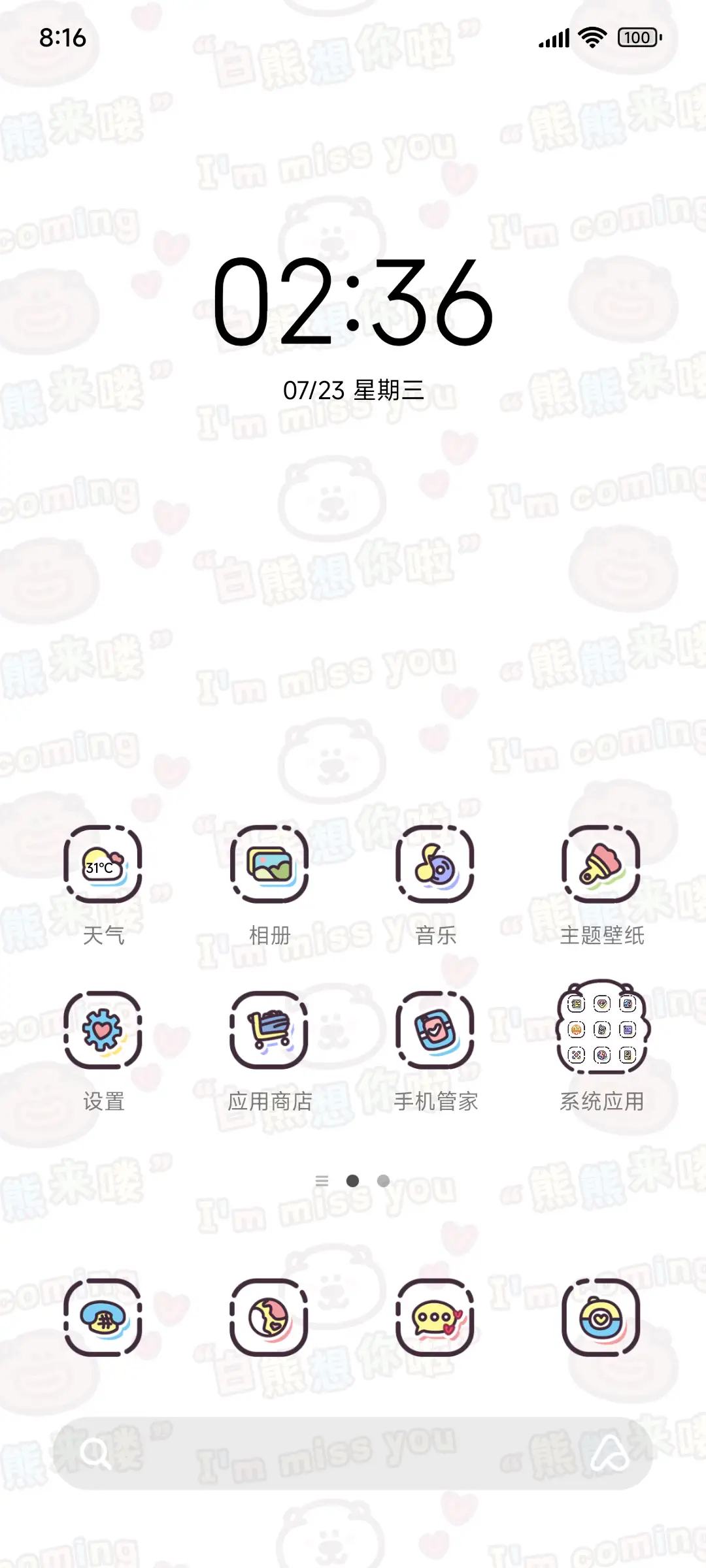Tap the clock widget showing 02:36
The image size is (706, 1568).
point(353,302)
